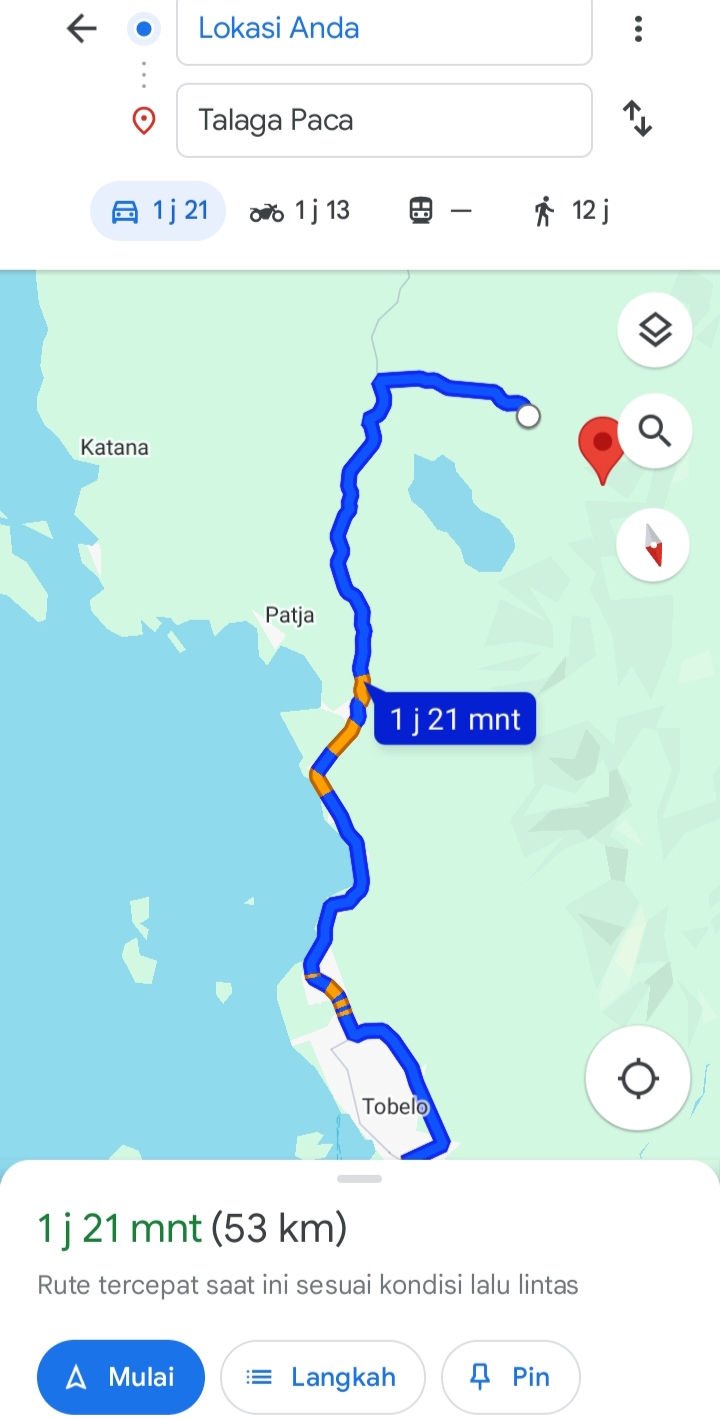
Task: Edit the Lokasi Anda starting point field
Action: [384, 30]
